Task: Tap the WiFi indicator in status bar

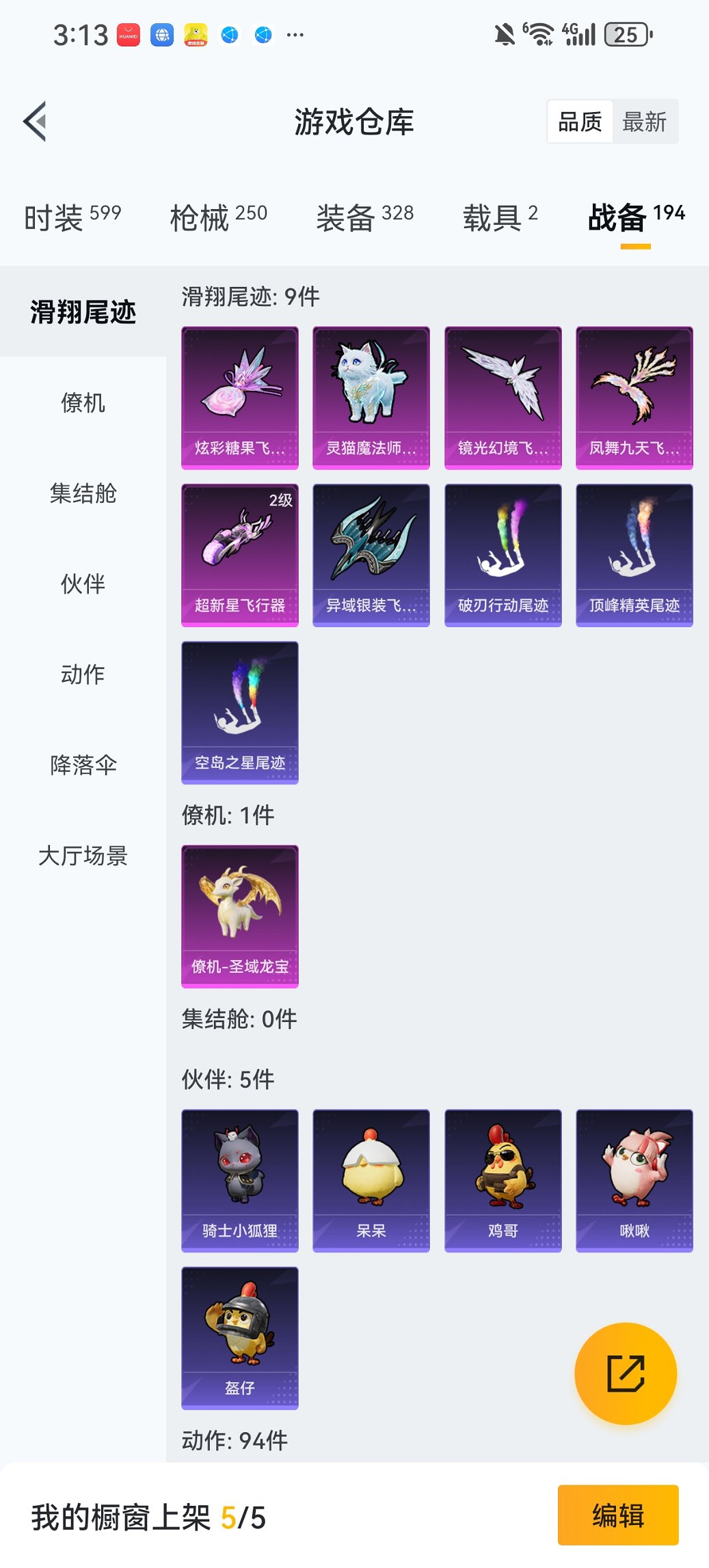Action: point(541,32)
